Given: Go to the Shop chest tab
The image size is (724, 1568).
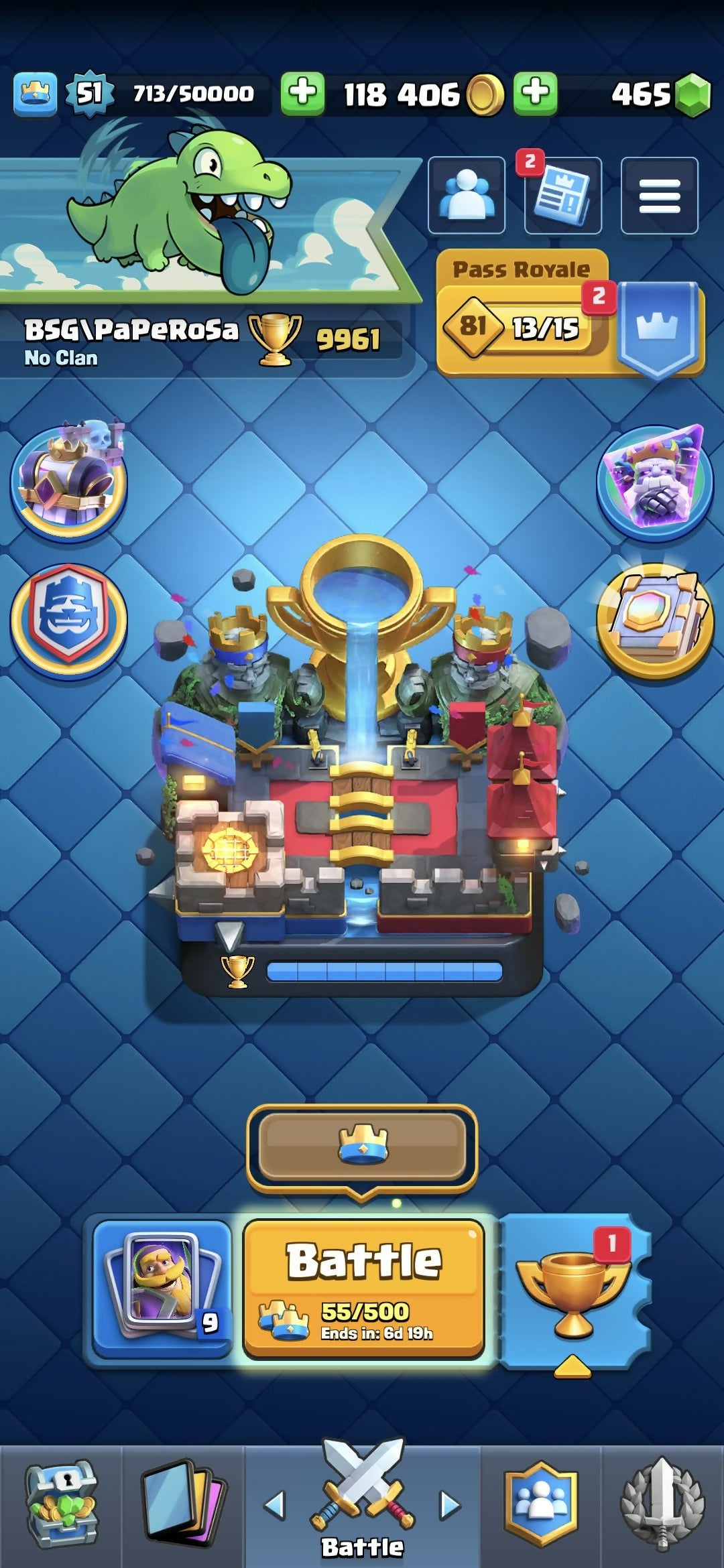Looking at the screenshot, I should point(62,1505).
